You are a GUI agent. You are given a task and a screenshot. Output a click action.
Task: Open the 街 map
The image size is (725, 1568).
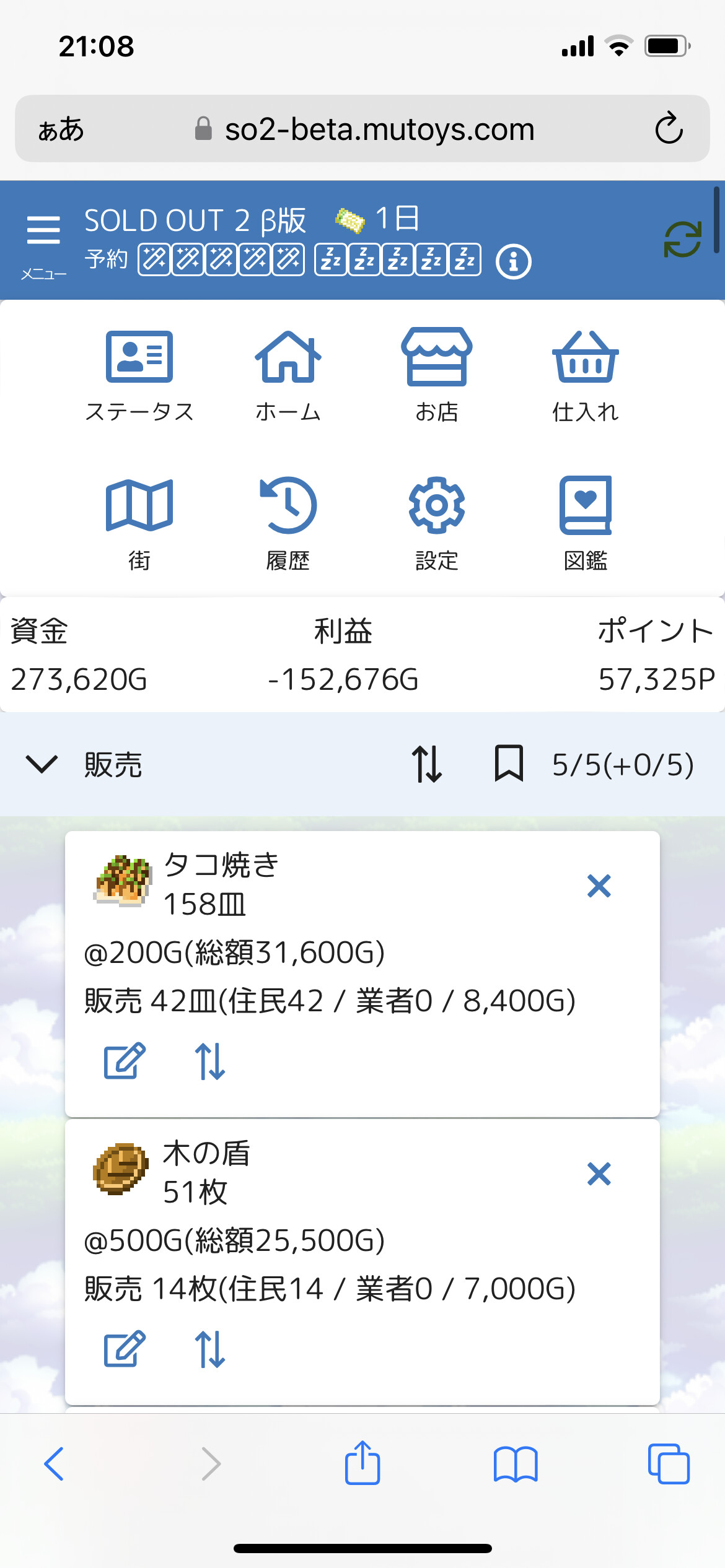[x=139, y=524]
